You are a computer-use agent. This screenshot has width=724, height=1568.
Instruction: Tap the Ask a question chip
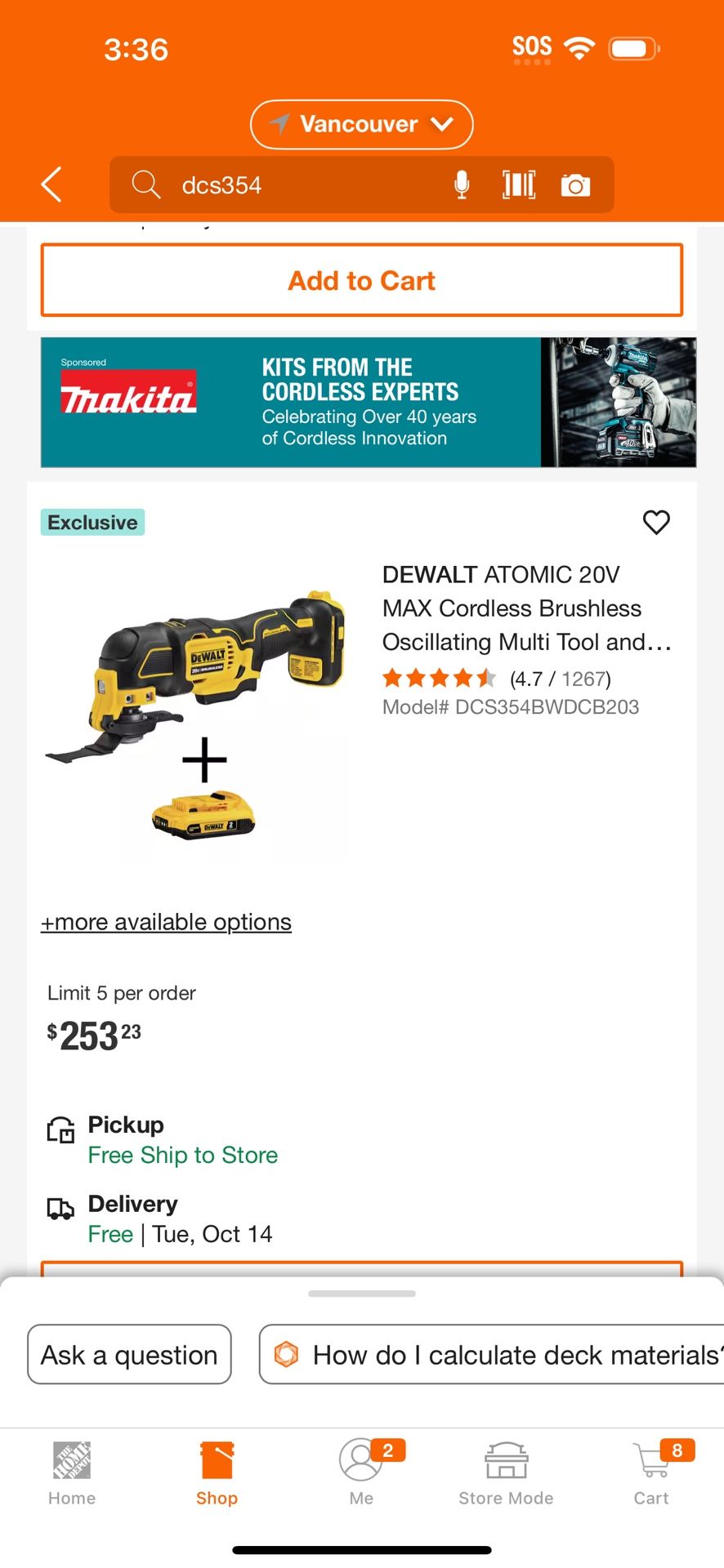click(129, 1355)
